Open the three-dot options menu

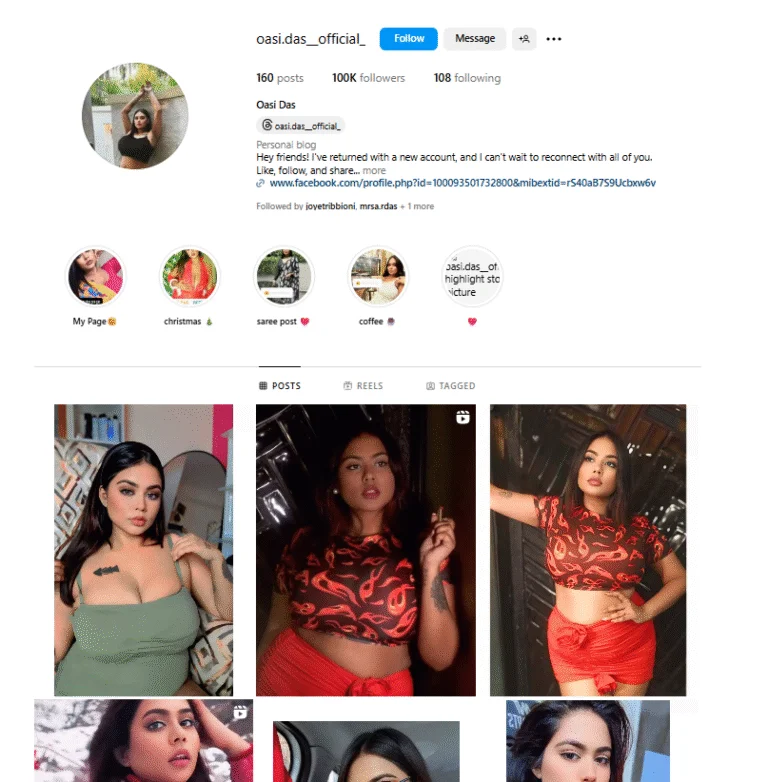(x=554, y=39)
